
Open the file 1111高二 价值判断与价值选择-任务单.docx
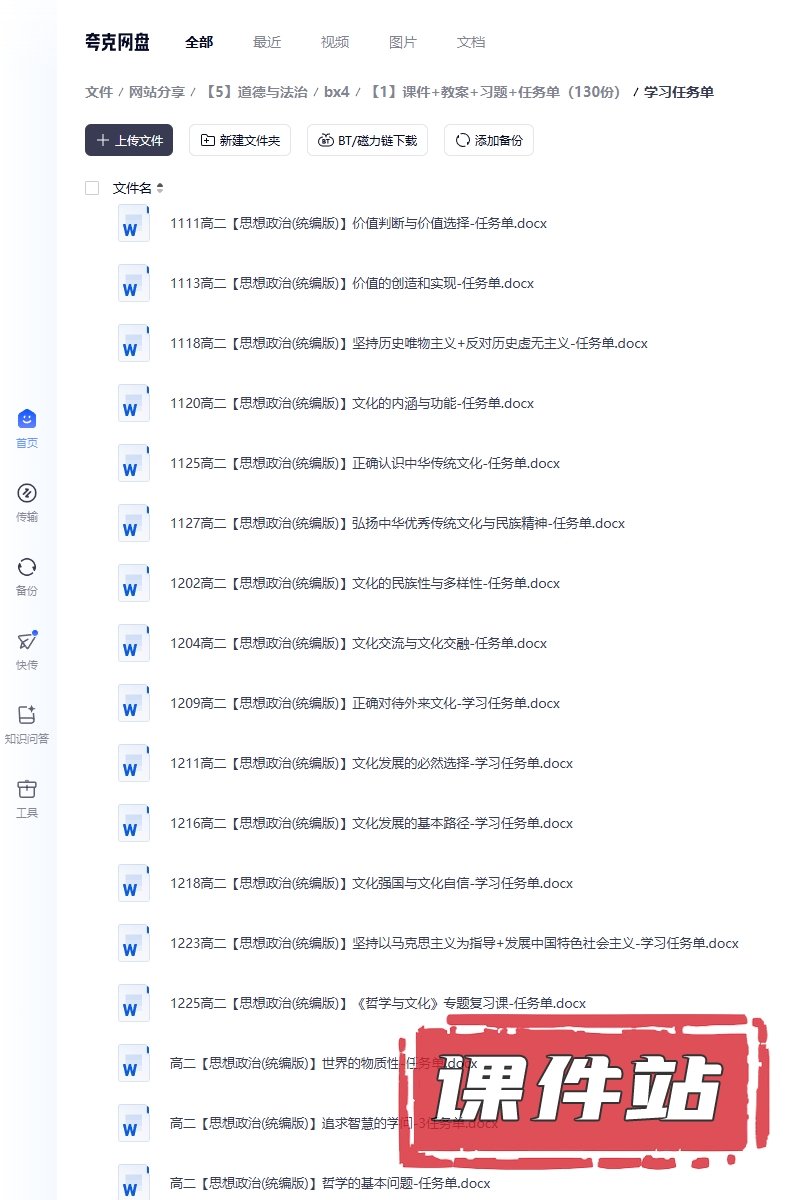(358, 223)
